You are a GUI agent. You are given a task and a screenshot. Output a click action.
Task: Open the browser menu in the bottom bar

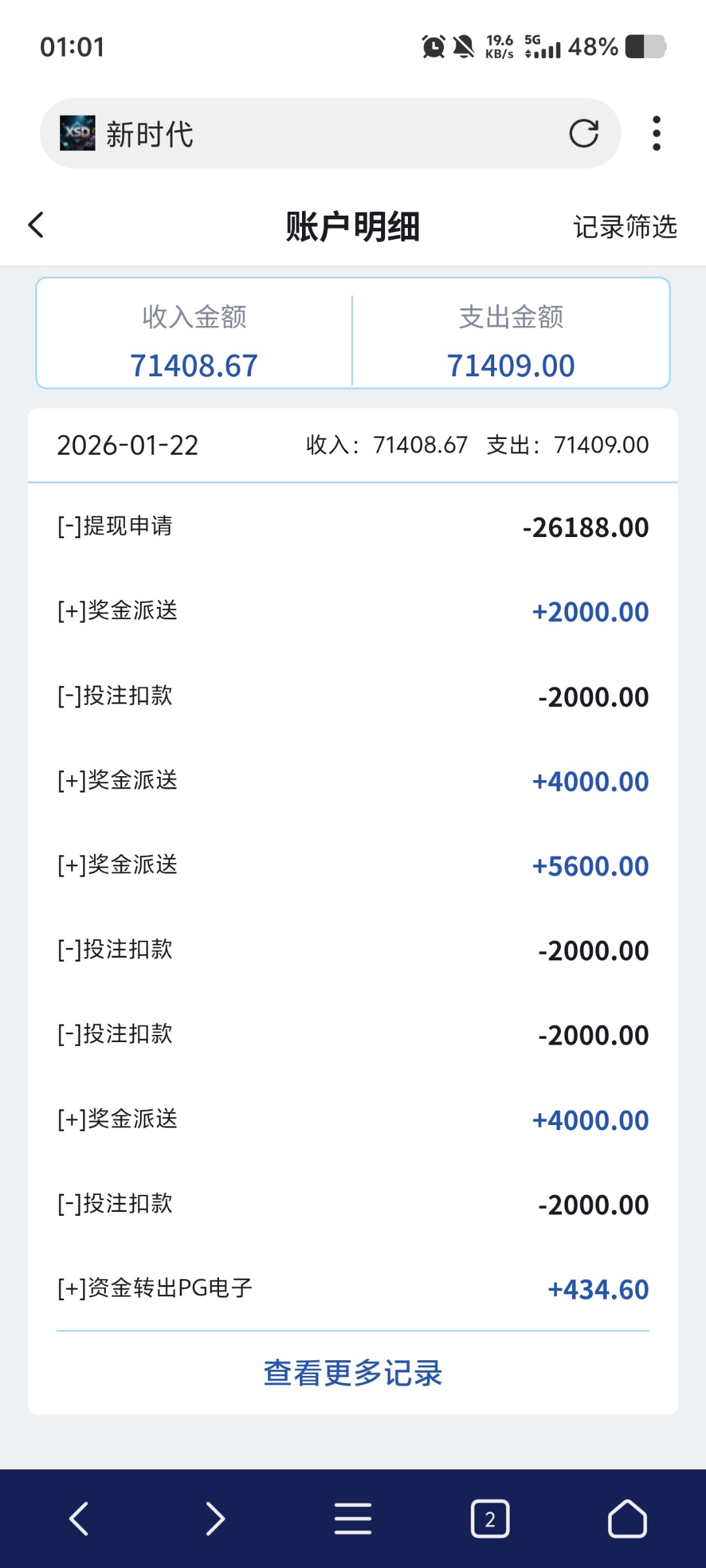(x=353, y=1518)
